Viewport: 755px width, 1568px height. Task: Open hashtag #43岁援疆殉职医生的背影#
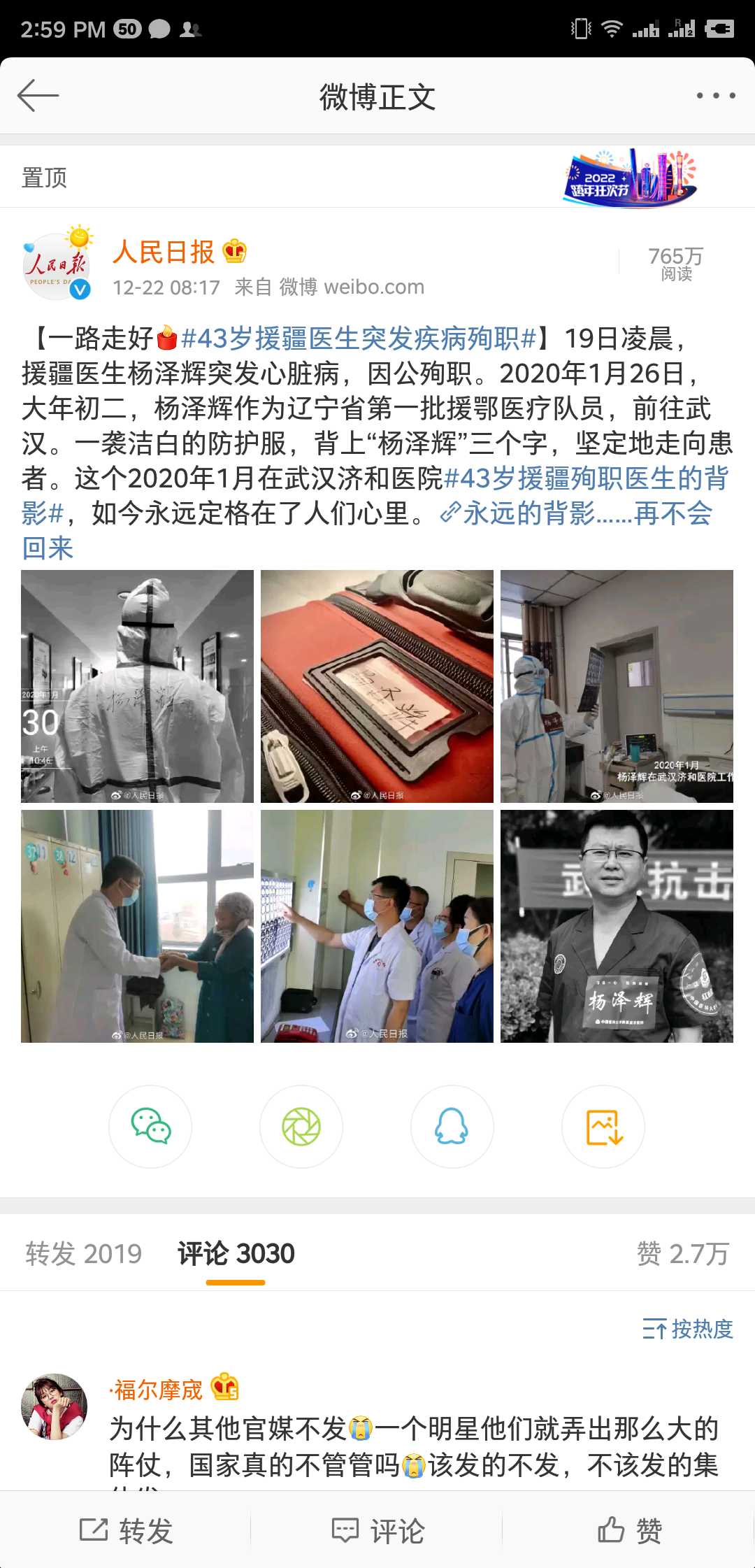(586, 479)
